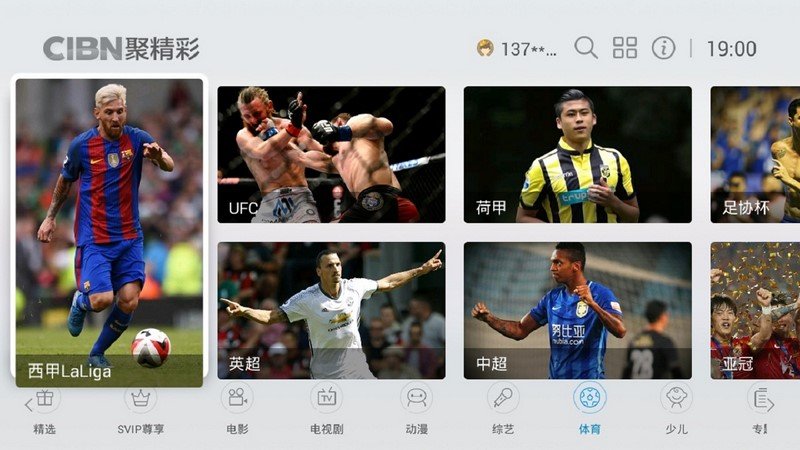800x450 pixels.
Task: Open the 中超 card
Action: coord(577,310)
